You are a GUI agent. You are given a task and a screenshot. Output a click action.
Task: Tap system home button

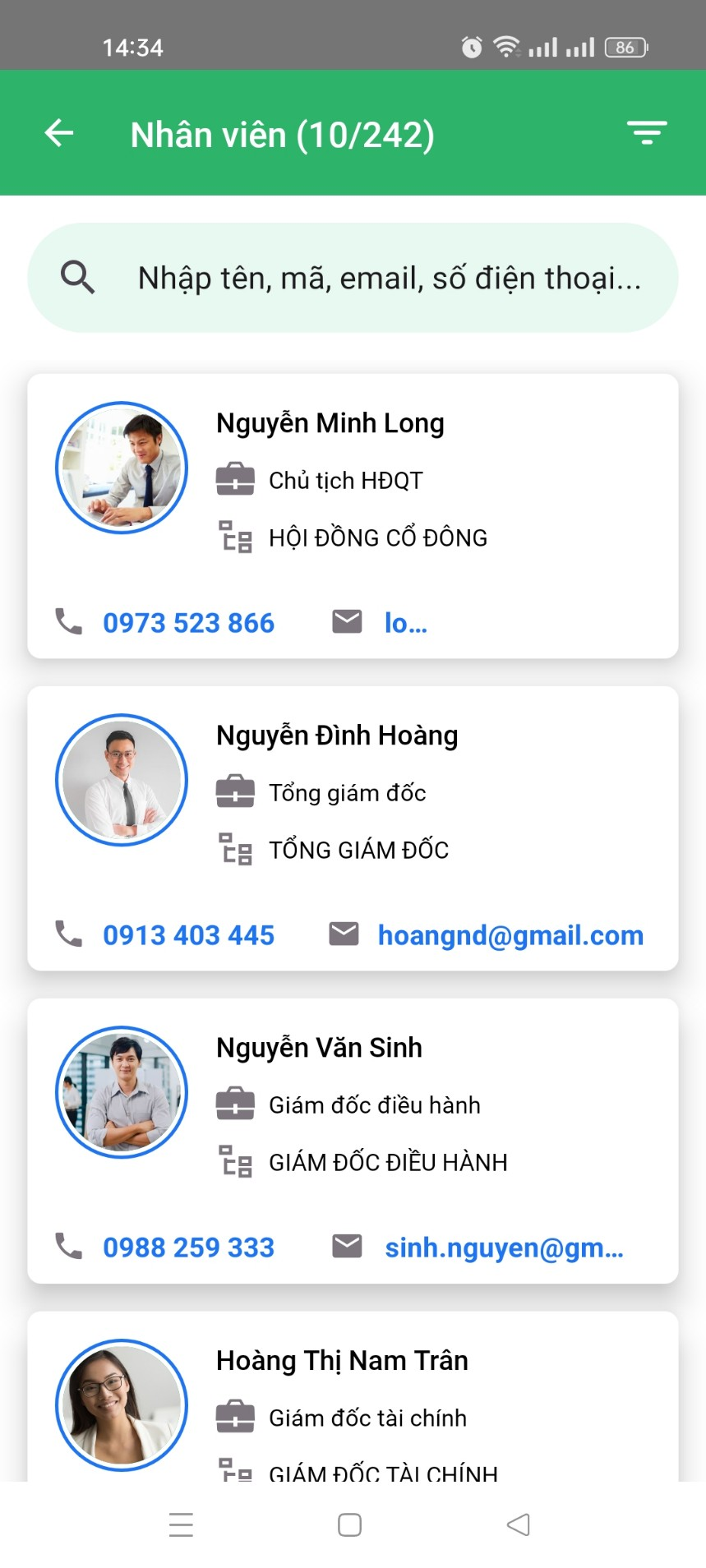[x=350, y=1525]
